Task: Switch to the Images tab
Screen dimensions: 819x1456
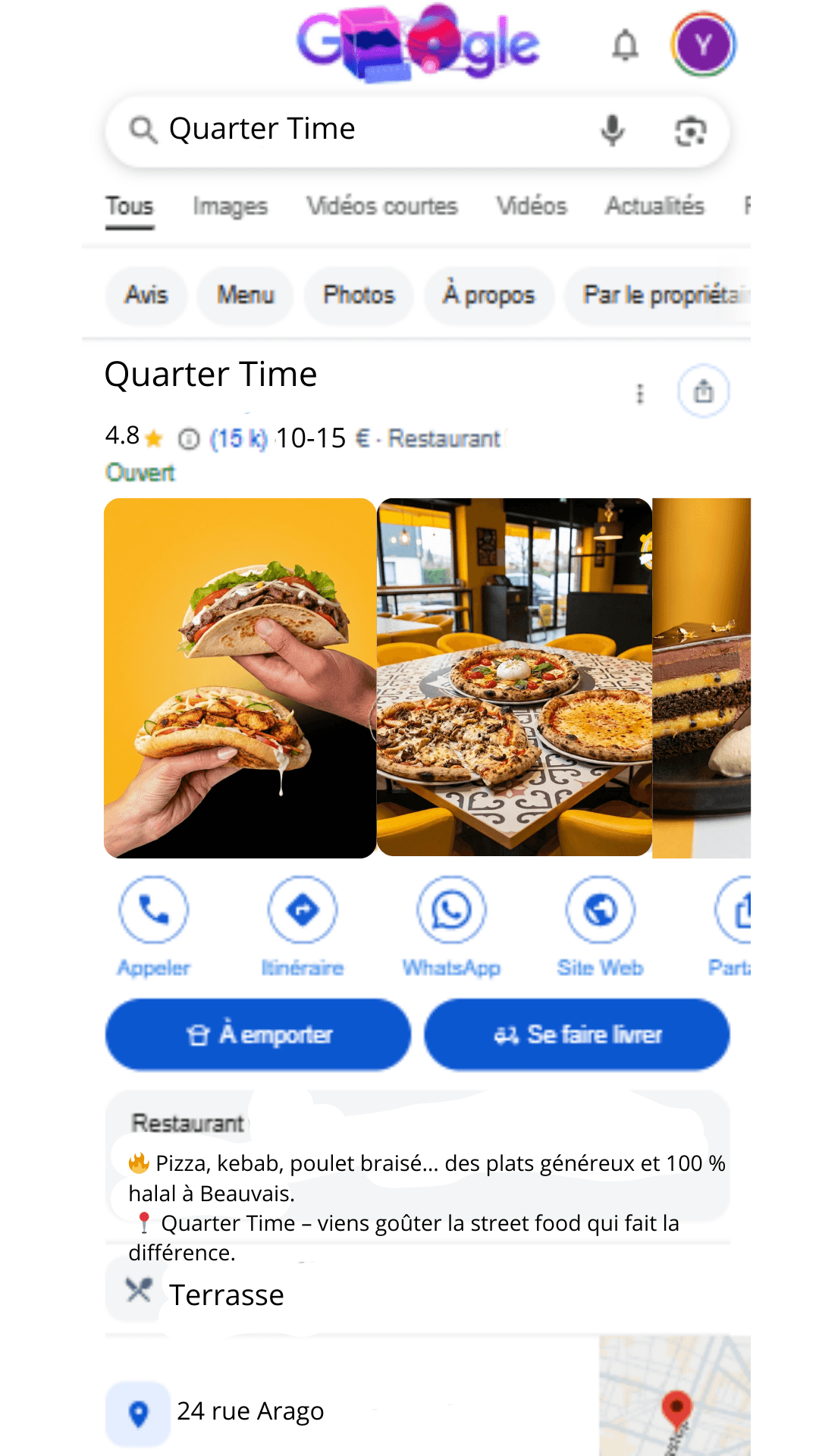Action: pos(230,206)
